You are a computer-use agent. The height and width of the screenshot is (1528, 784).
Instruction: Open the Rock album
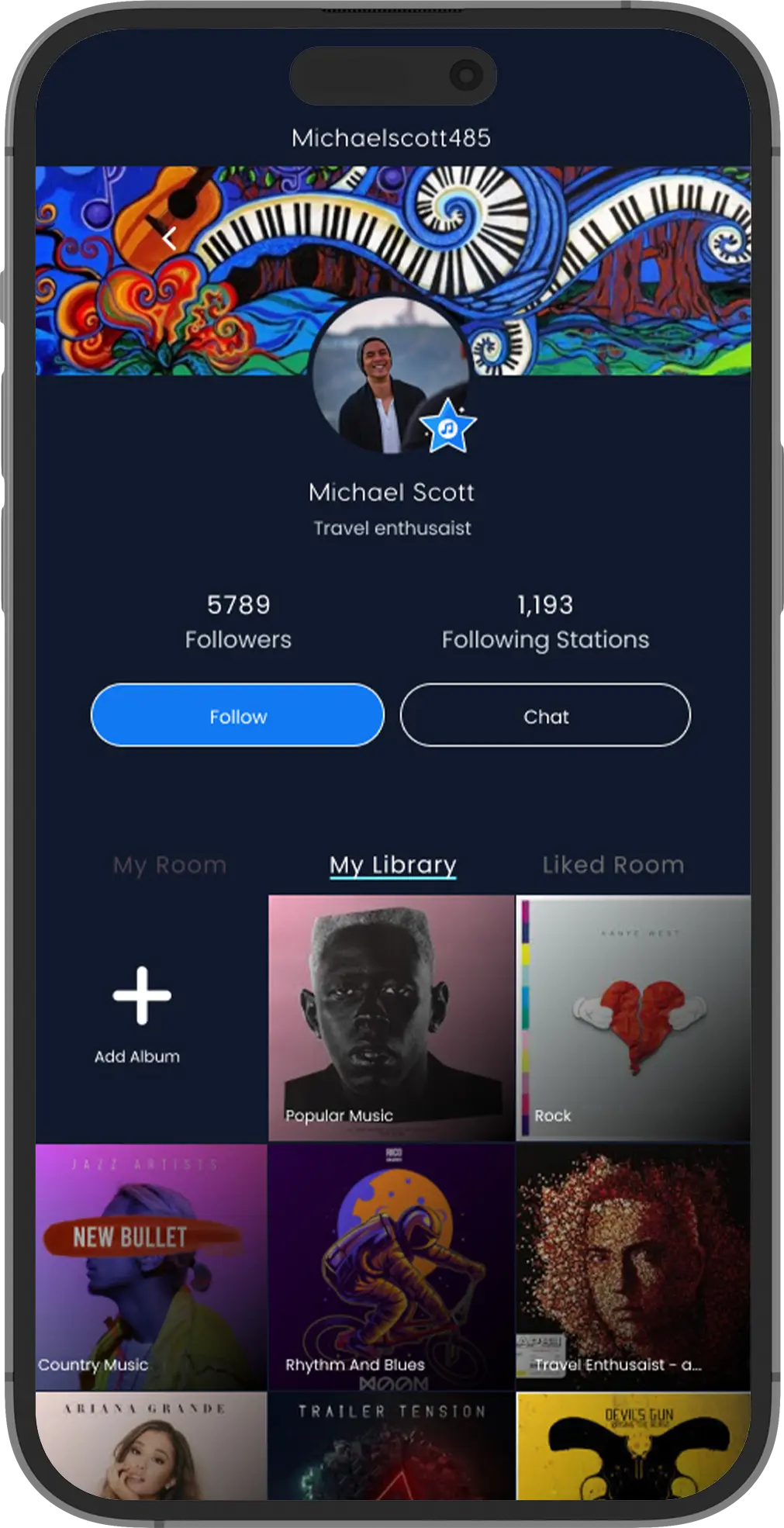tap(633, 1017)
